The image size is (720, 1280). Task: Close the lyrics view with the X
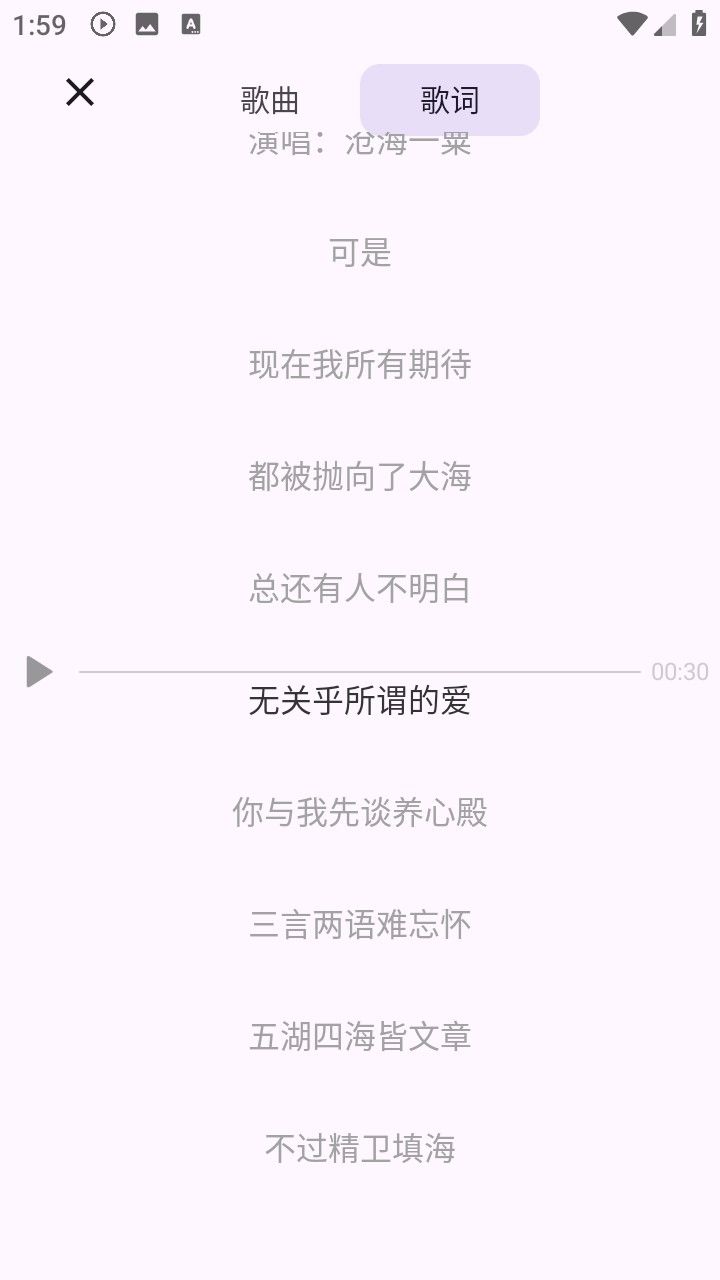point(79,92)
